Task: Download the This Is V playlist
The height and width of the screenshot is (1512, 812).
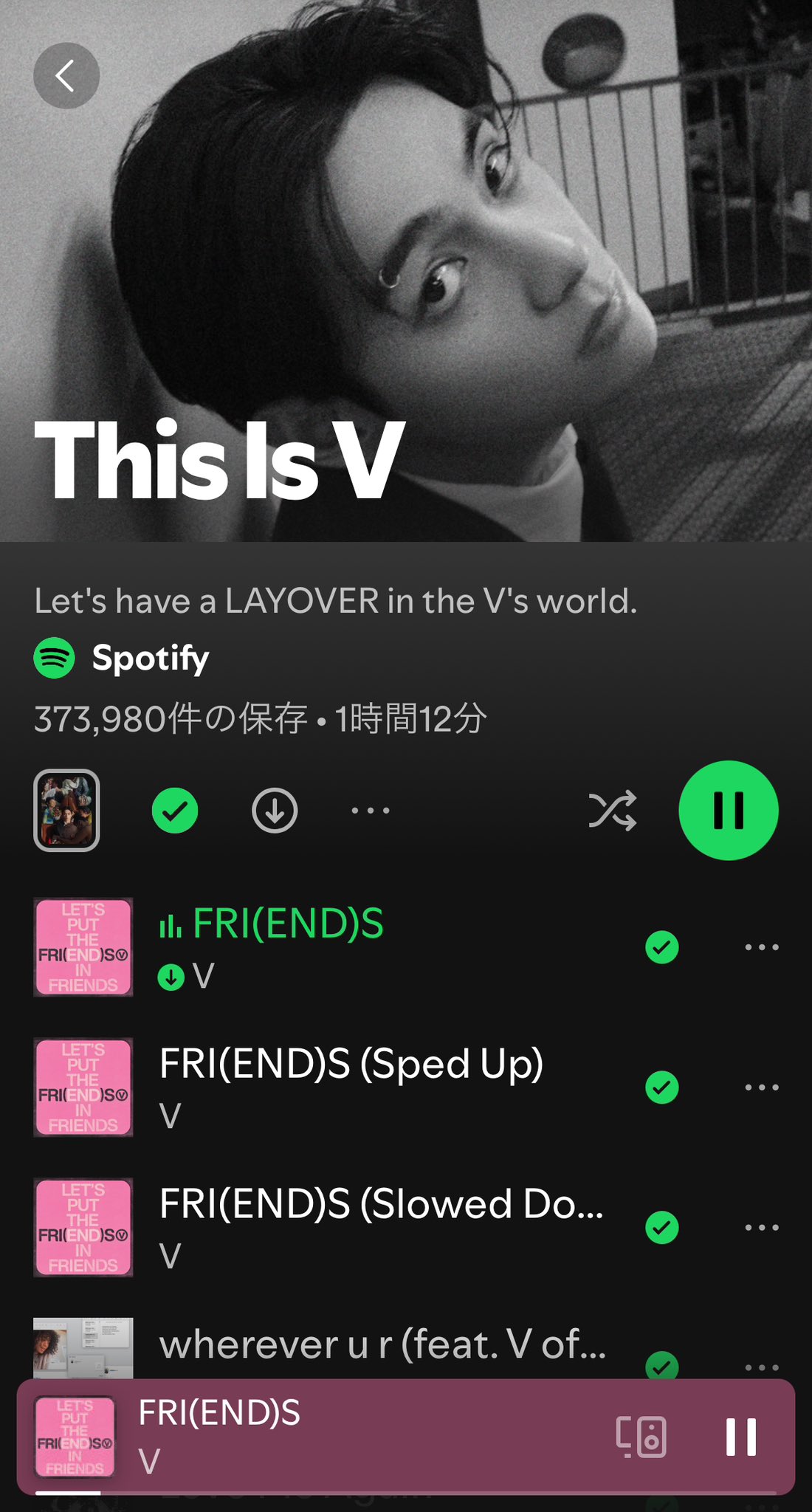Action: click(275, 811)
